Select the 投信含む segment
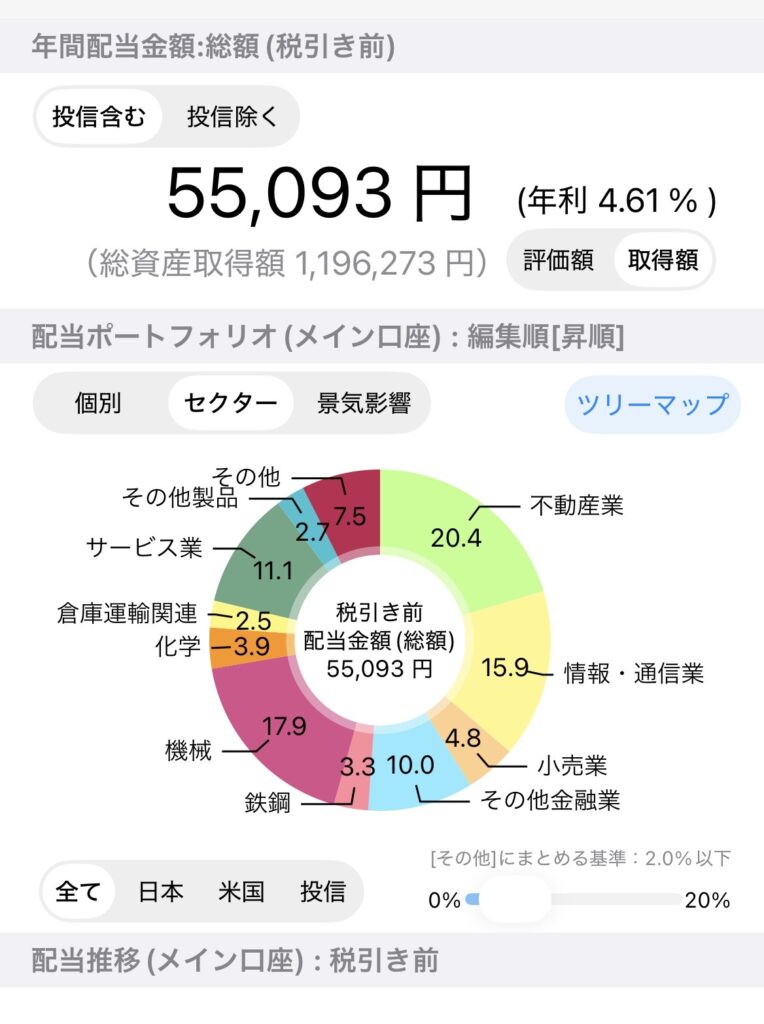The height and width of the screenshot is (1024, 764). 99,118
